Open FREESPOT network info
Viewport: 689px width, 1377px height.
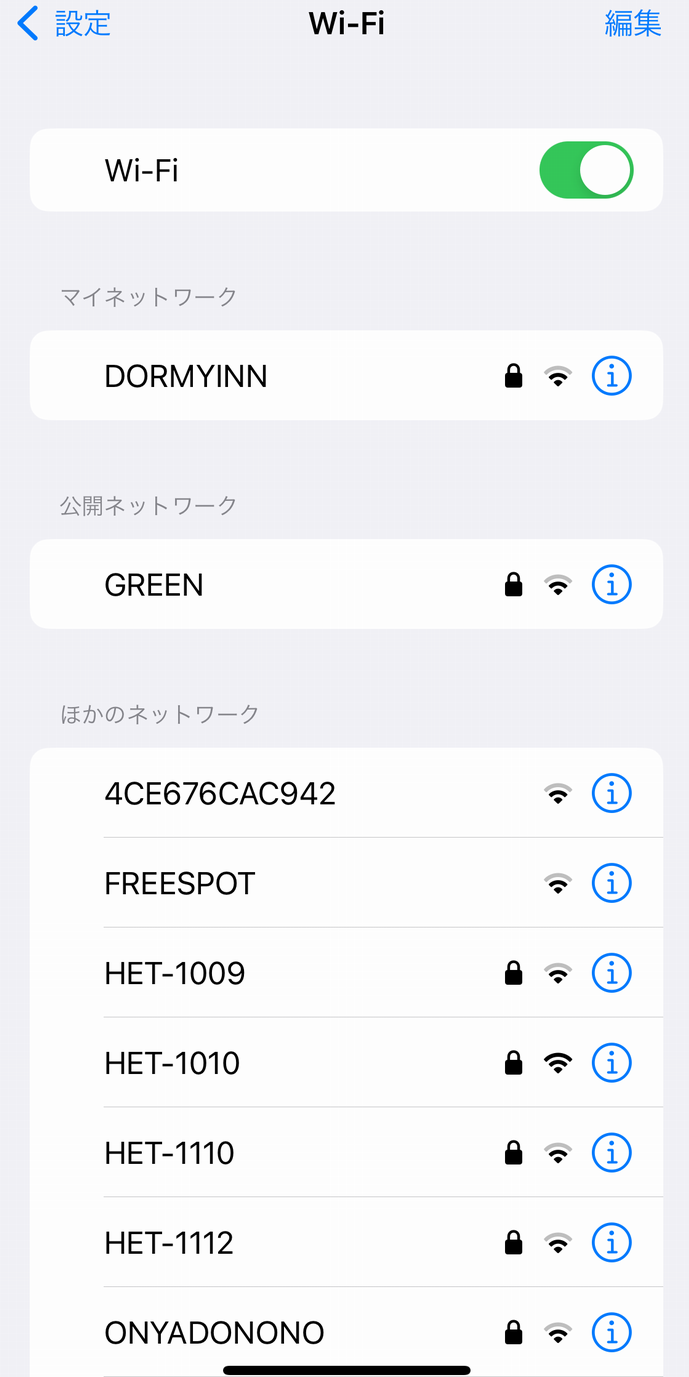point(611,884)
